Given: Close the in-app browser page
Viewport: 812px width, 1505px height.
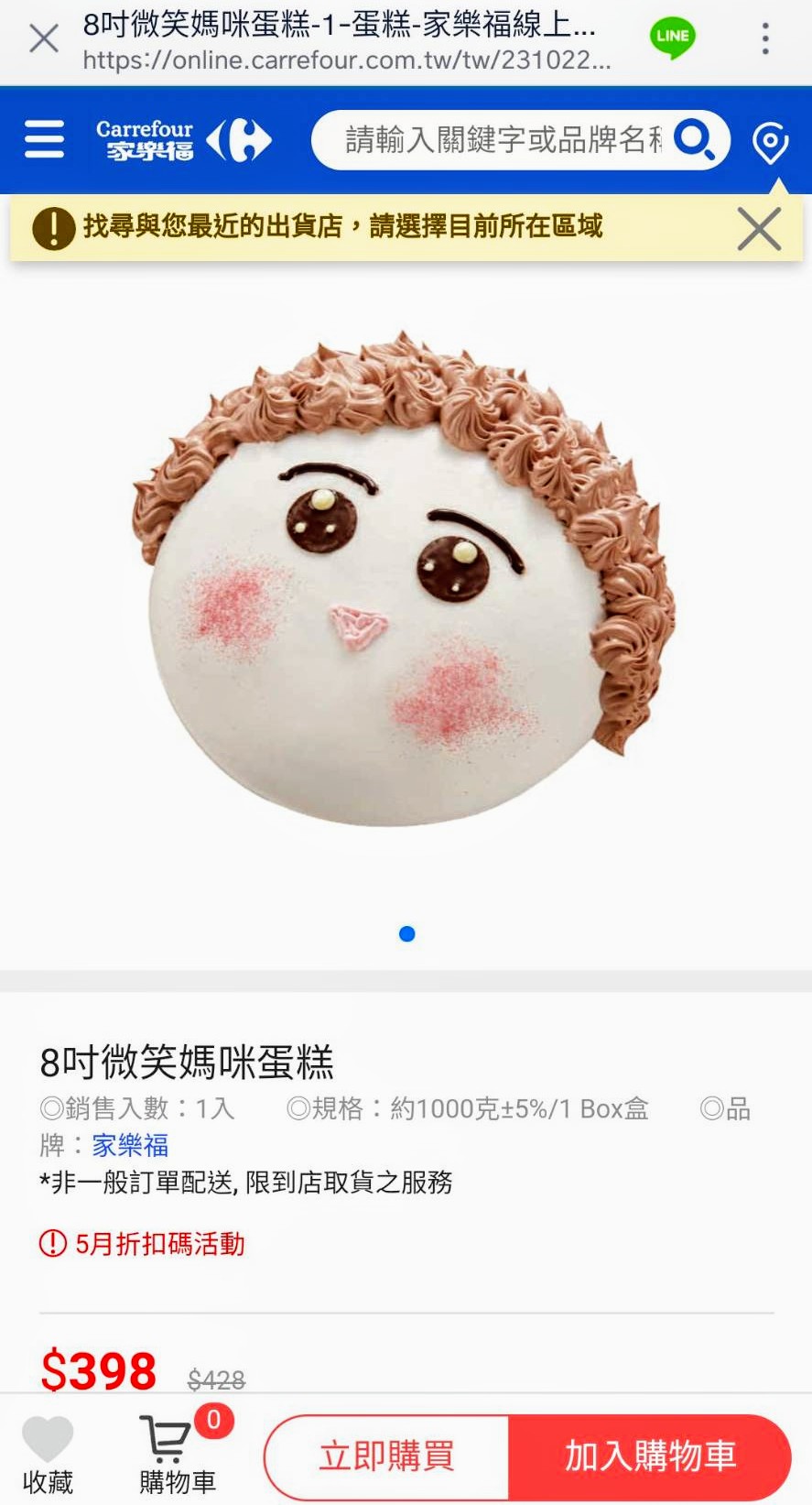Looking at the screenshot, I should coord(43,39).
